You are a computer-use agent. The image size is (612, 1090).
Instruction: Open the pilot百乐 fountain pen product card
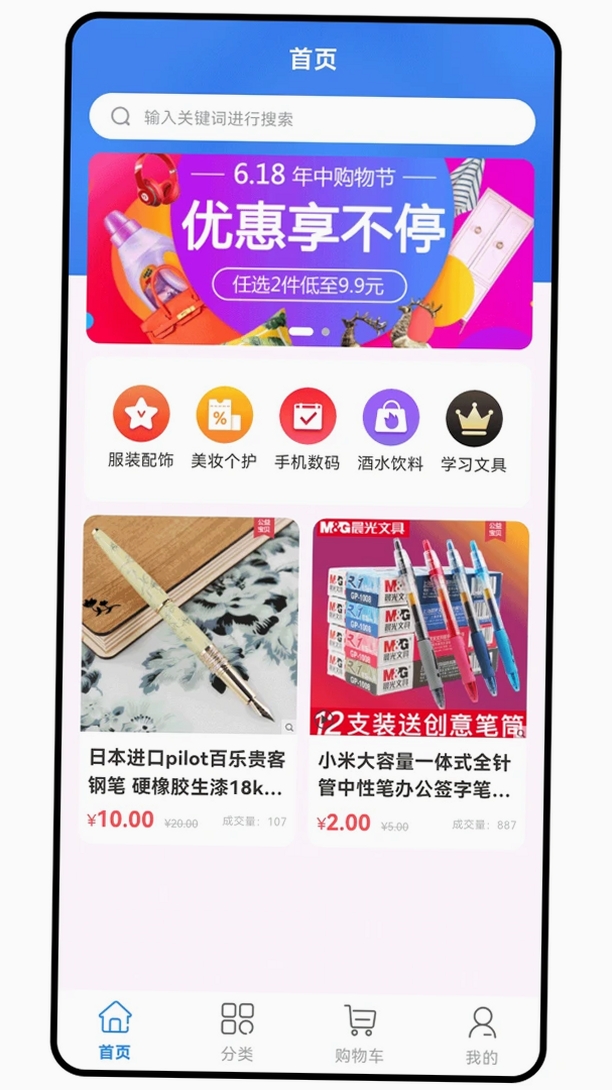coord(188,679)
